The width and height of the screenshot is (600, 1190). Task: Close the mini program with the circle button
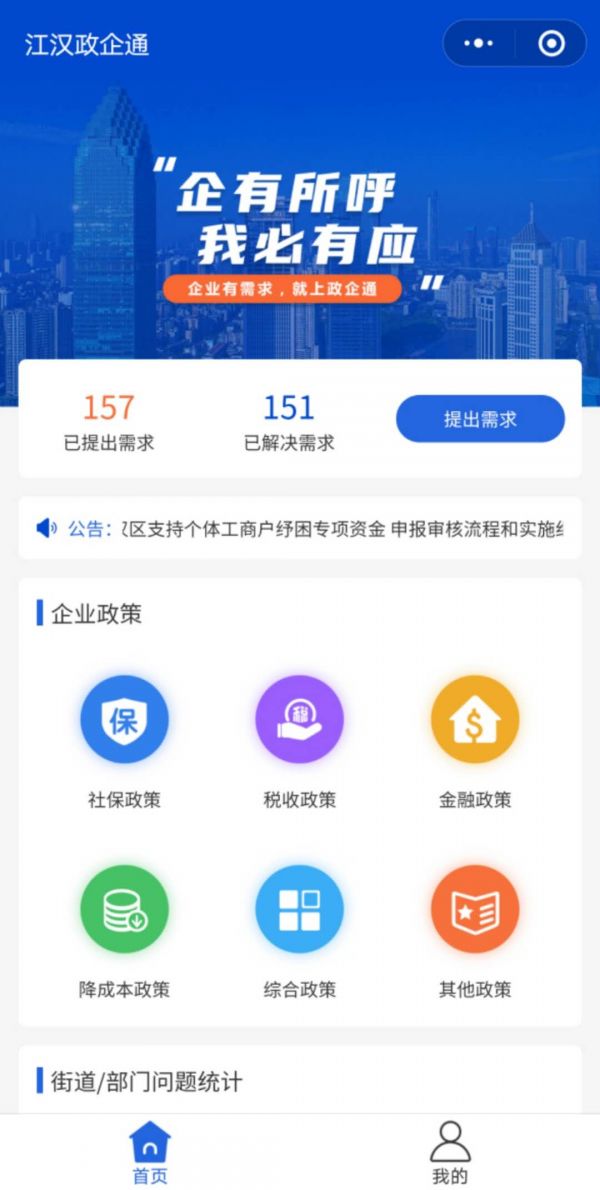551,44
